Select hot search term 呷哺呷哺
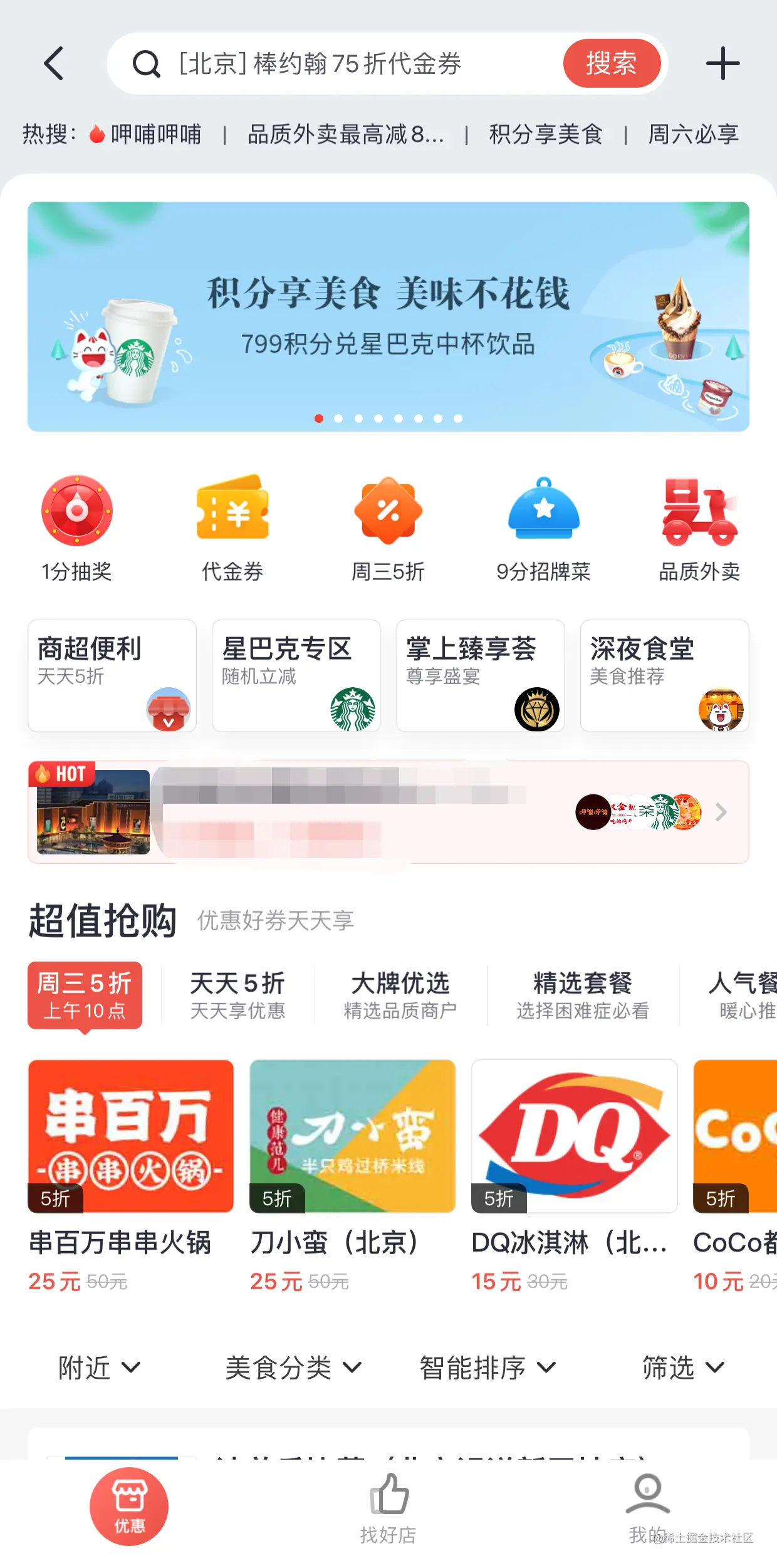Viewport: 777px width, 1568px height. (x=155, y=134)
